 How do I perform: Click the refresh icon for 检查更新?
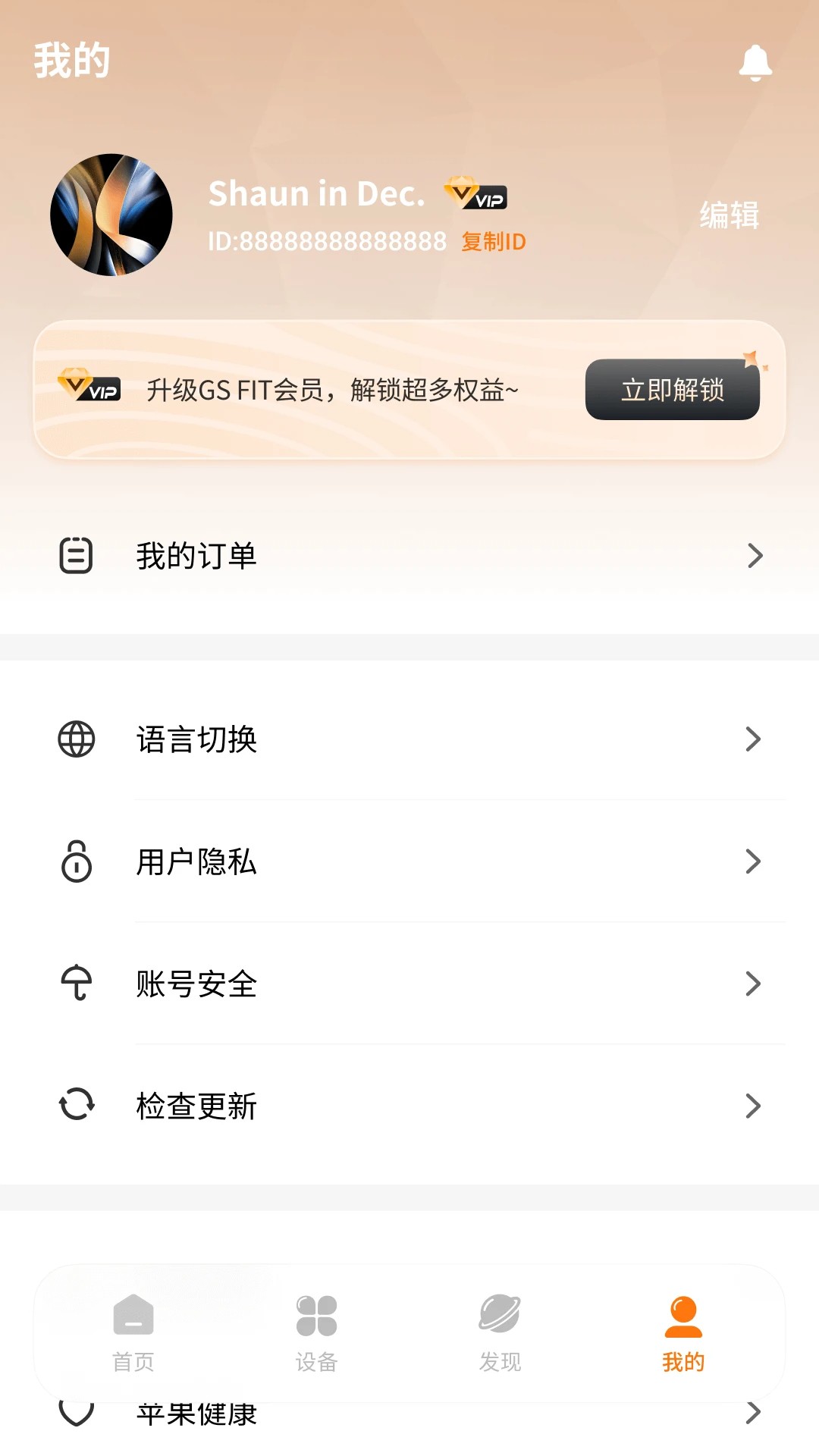(75, 1106)
